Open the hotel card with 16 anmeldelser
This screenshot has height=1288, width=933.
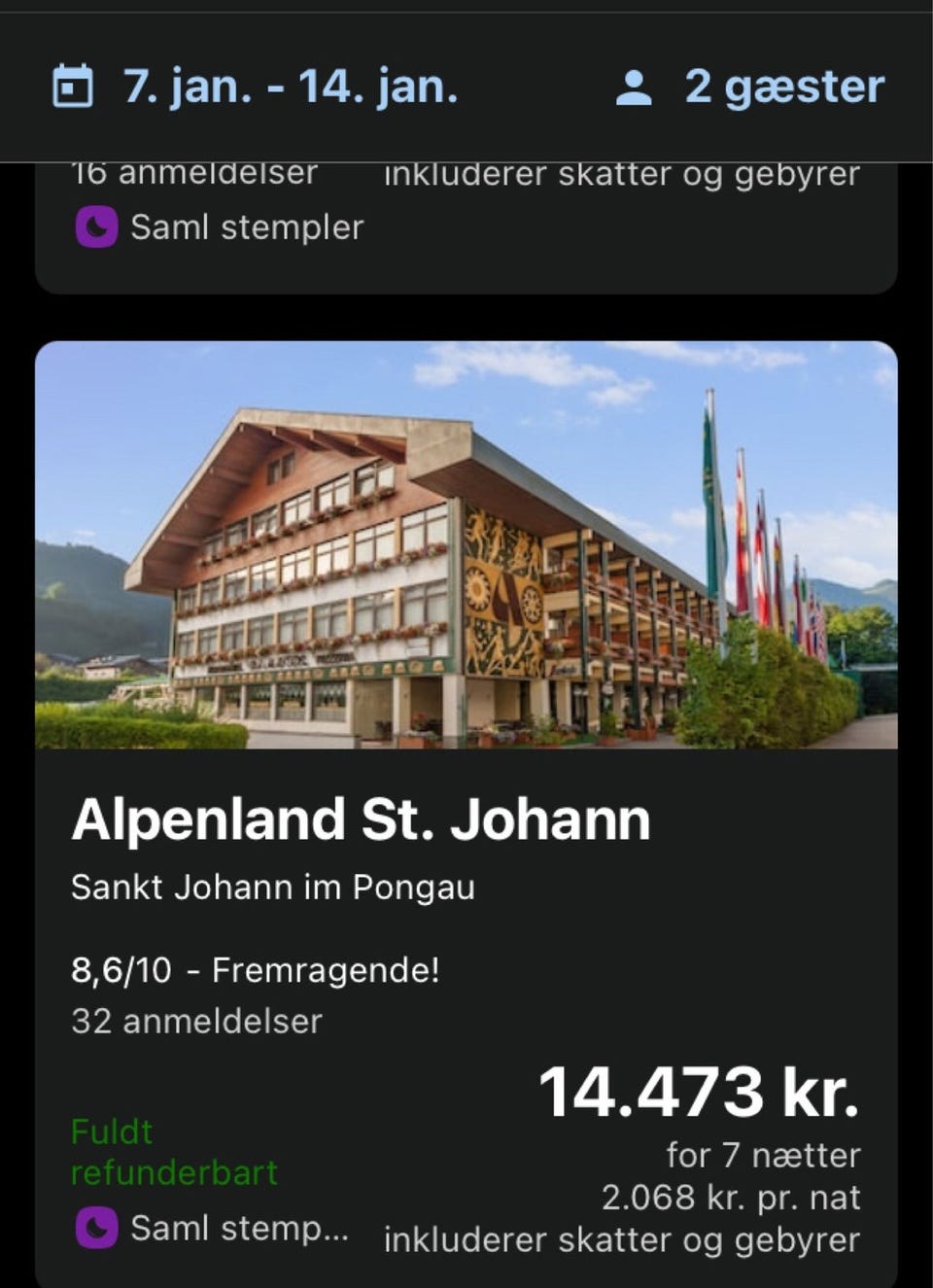click(465, 228)
